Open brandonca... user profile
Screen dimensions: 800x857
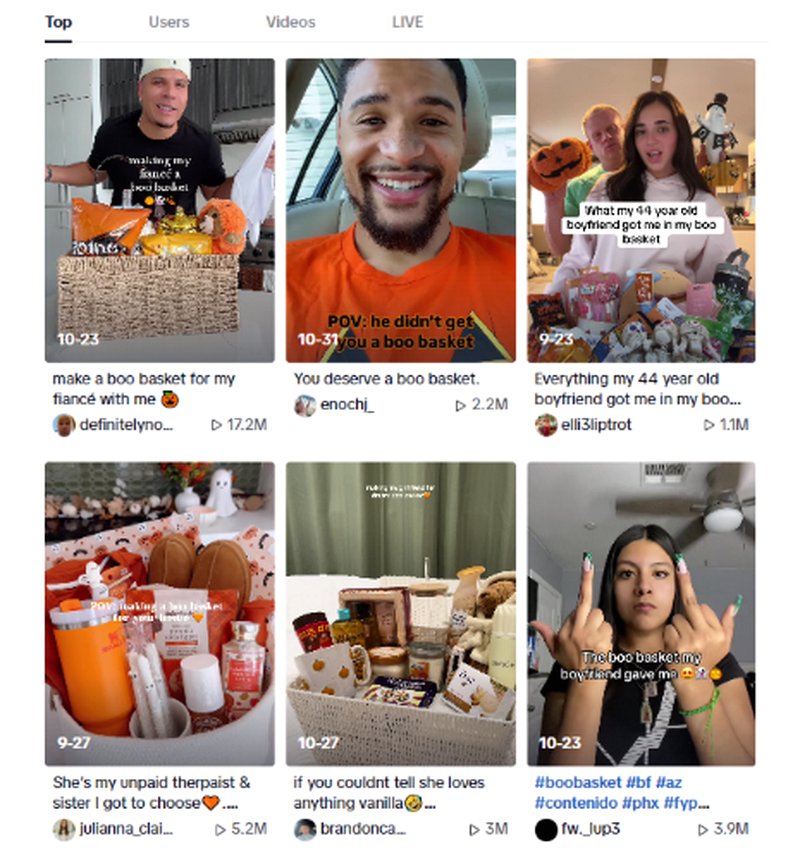pos(364,828)
